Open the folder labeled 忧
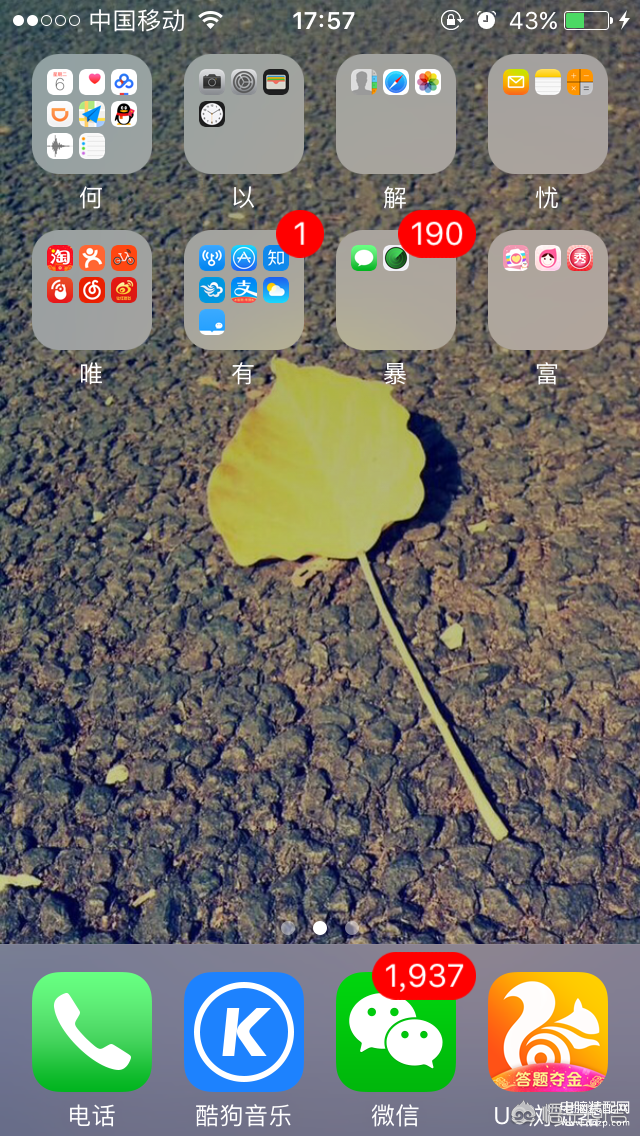Image resolution: width=640 pixels, height=1136 pixels. tap(548, 114)
